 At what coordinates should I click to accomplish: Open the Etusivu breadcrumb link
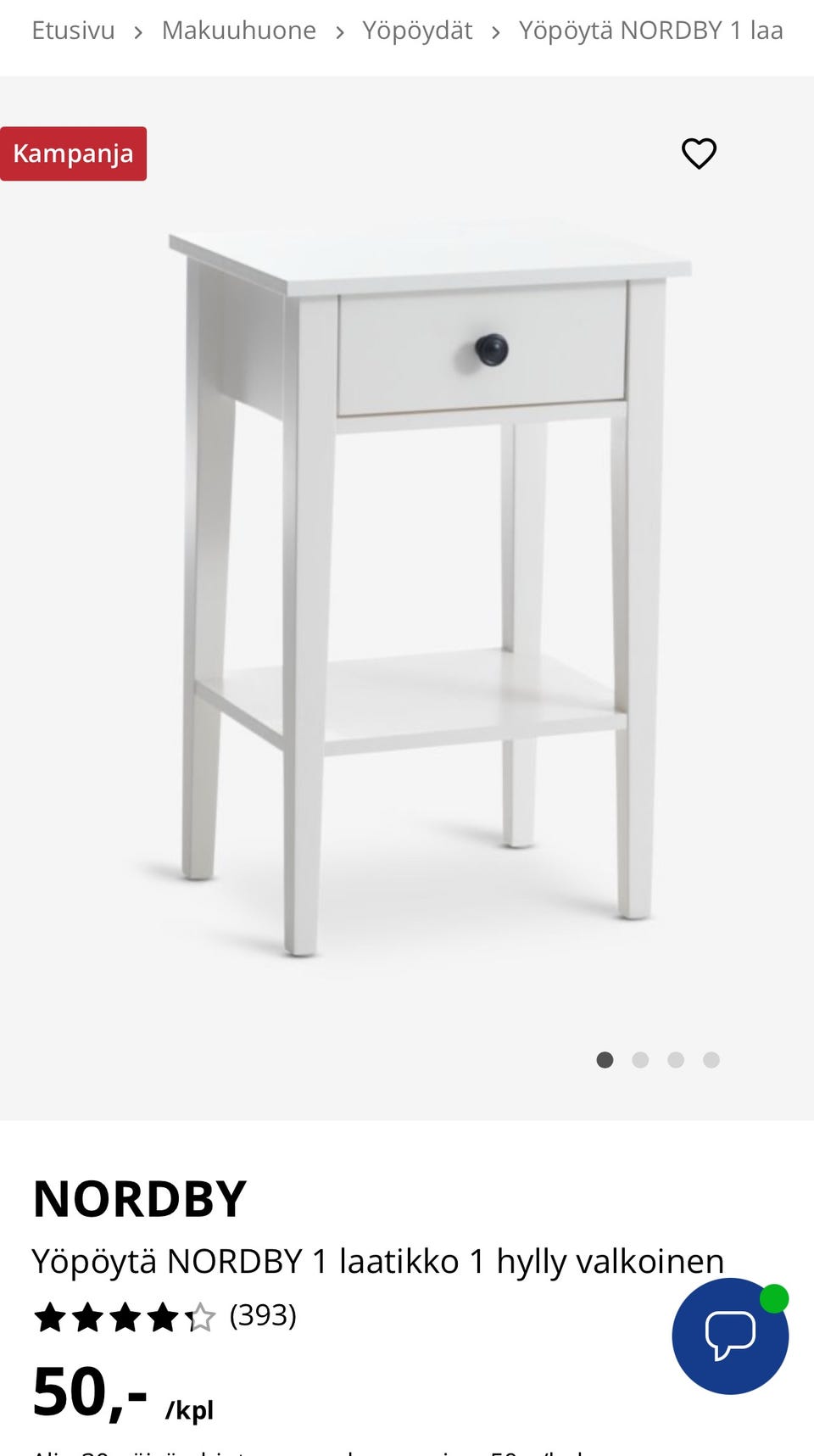pos(73,31)
